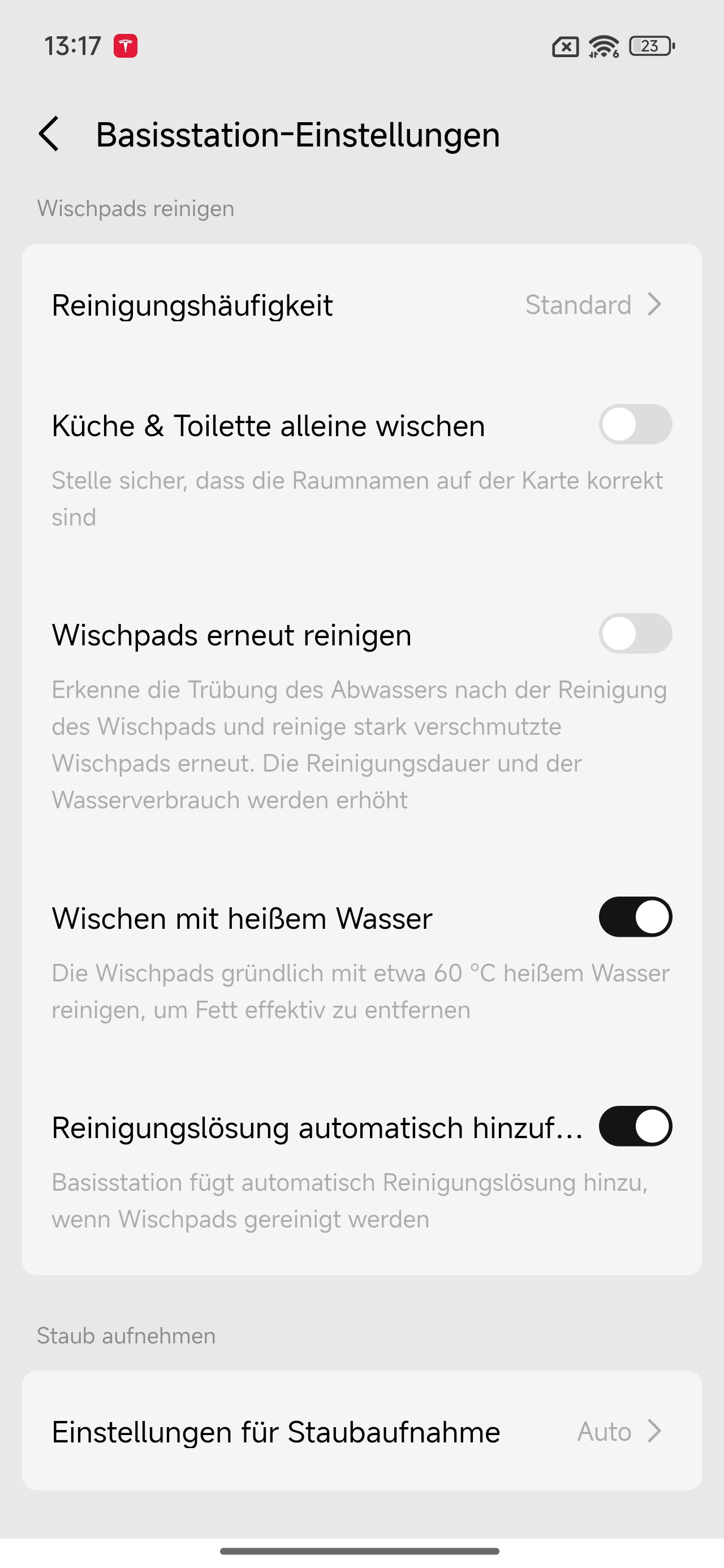Open Reinigungshäufigkeit setting

pyautogui.click(x=361, y=305)
